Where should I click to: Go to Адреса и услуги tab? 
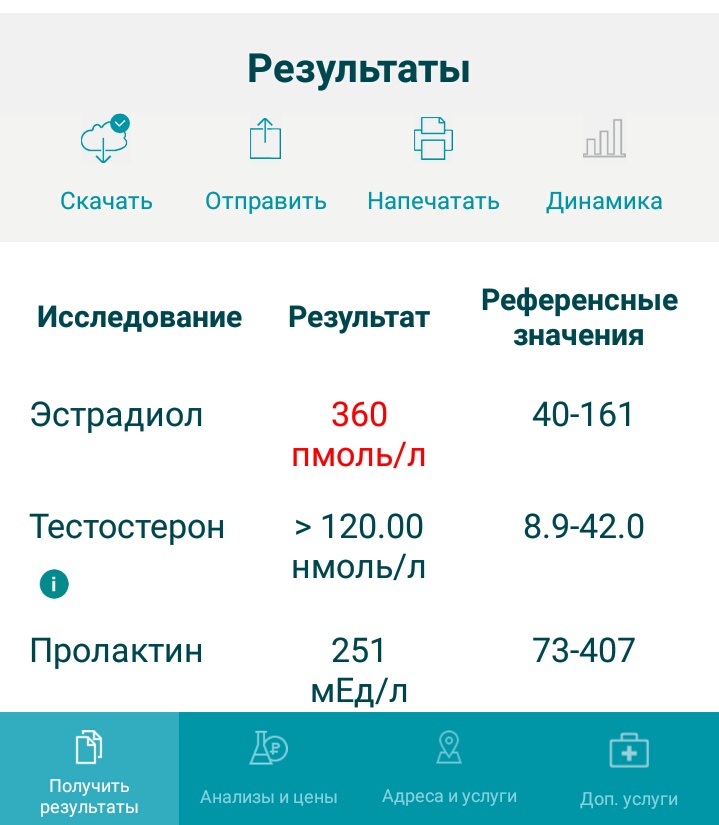(449, 768)
